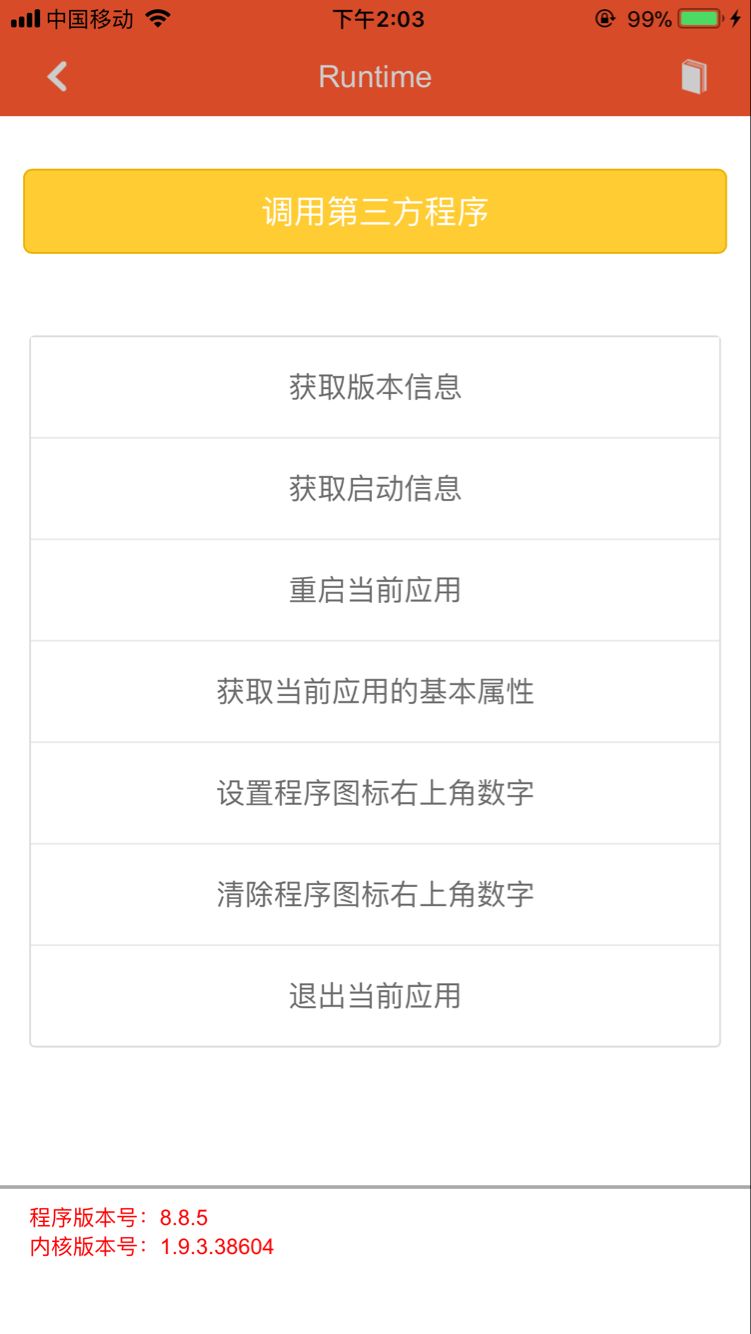Open 获取当前应用的基本属性
The height and width of the screenshot is (1334, 751).
tap(375, 692)
